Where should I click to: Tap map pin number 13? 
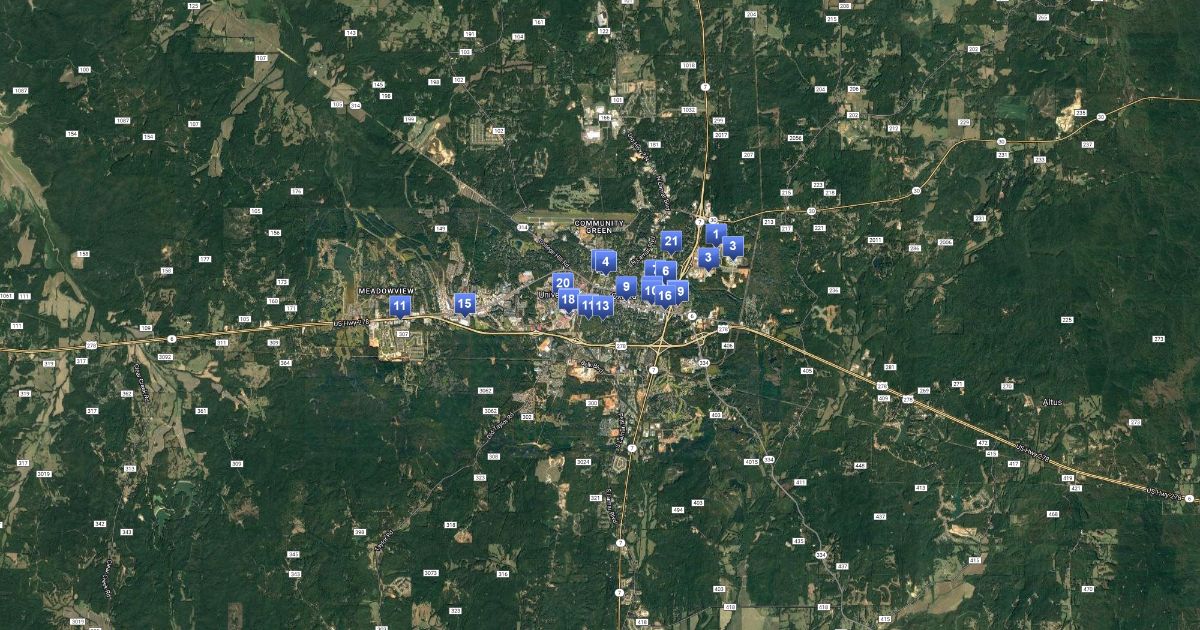tap(603, 305)
